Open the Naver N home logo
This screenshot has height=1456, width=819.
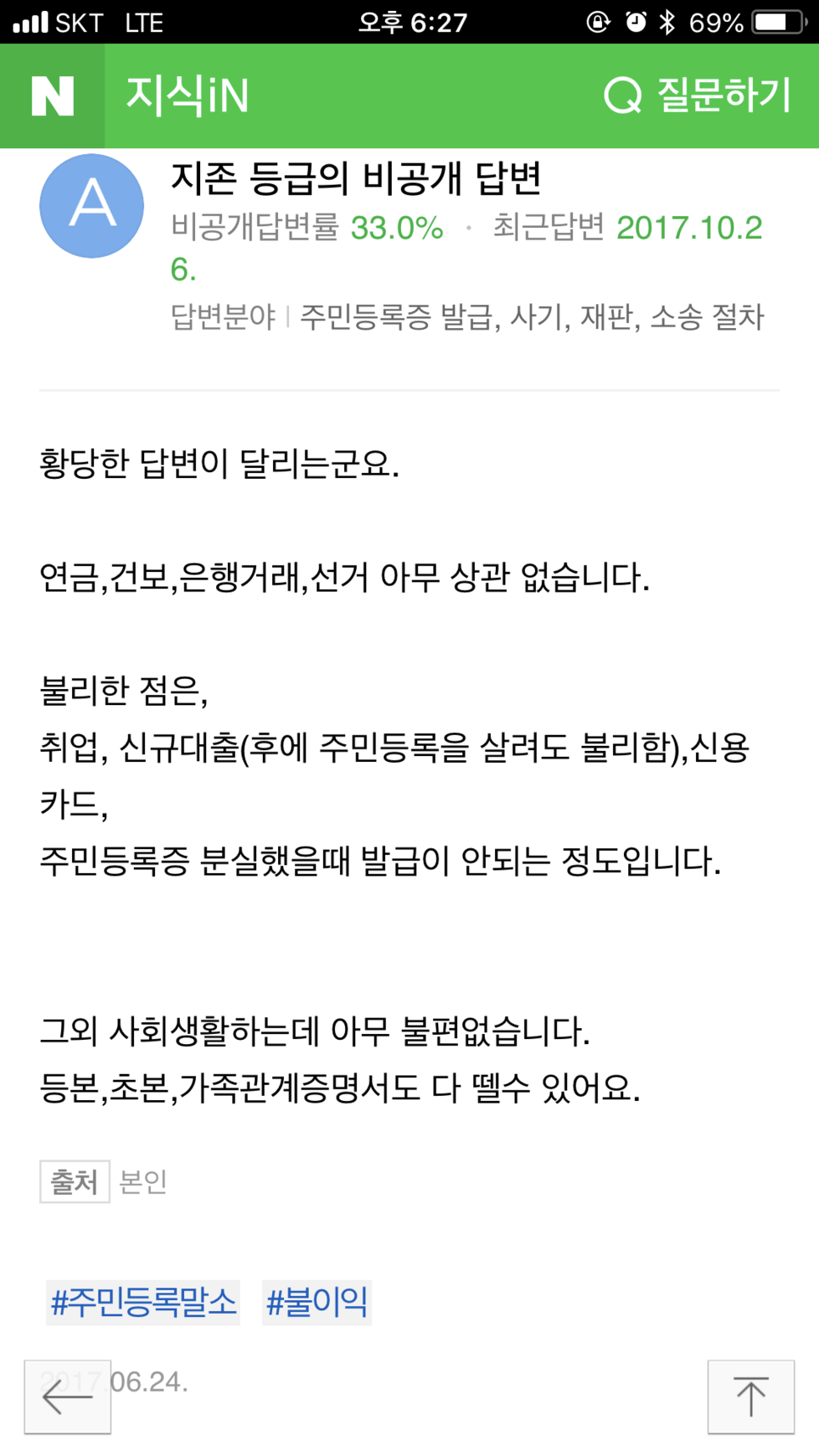[53, 96]
